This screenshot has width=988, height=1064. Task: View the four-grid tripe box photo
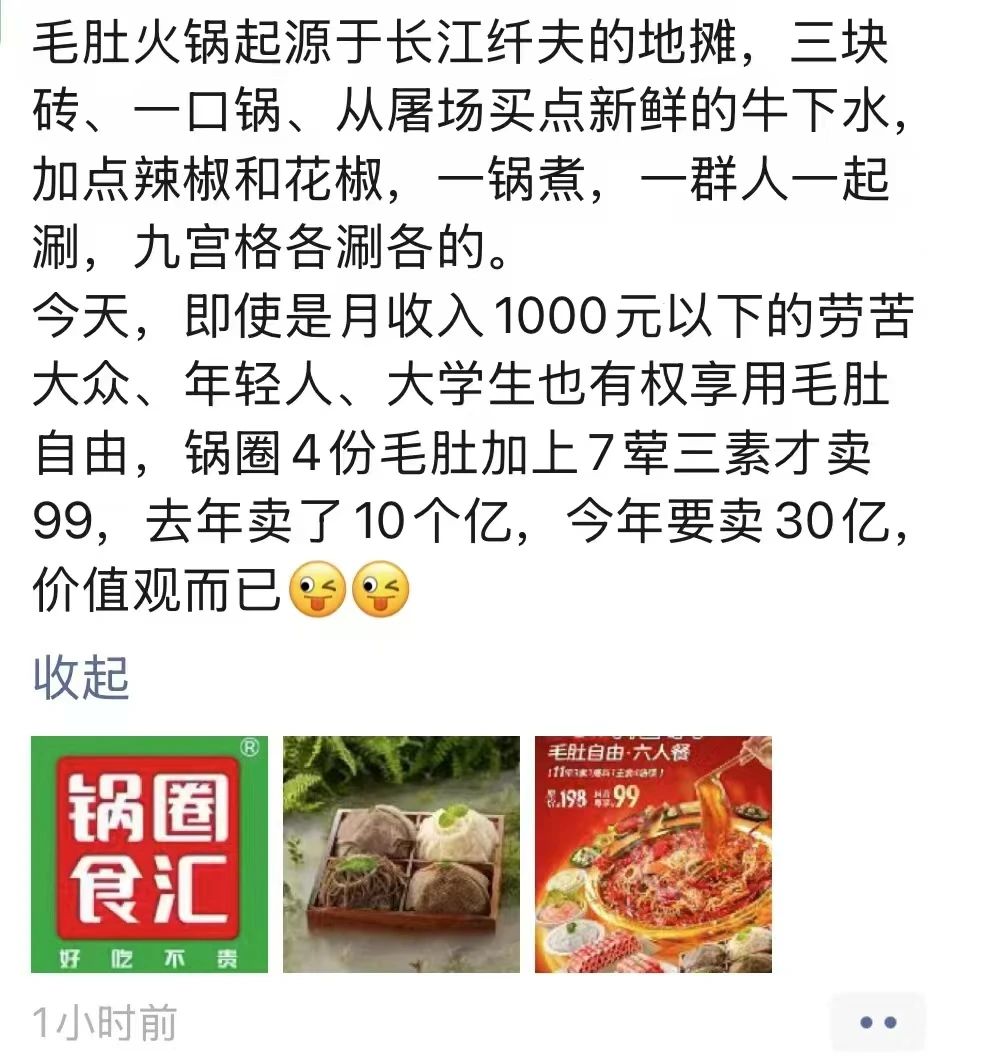pos(401,854)
